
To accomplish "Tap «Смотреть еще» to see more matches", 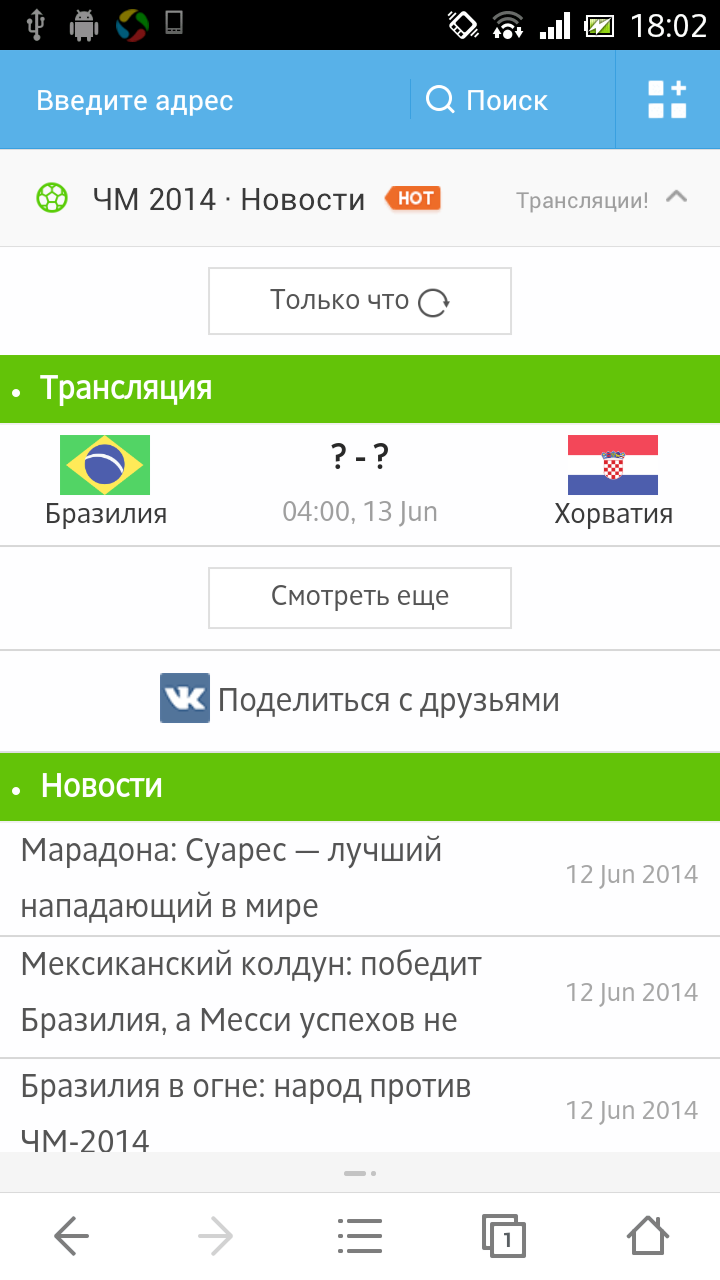I will [x=360, y=597].
